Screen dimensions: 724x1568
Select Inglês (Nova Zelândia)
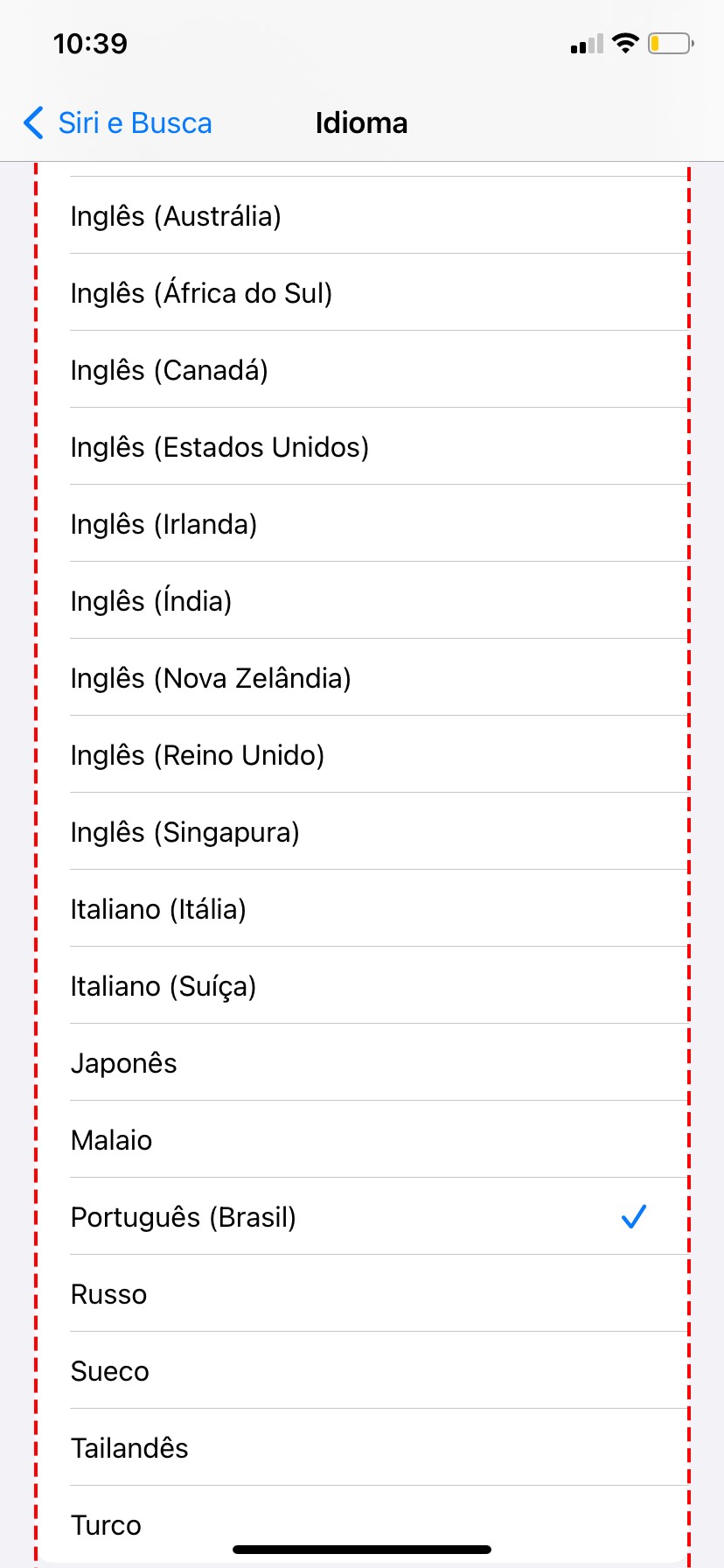click(362, 678)
